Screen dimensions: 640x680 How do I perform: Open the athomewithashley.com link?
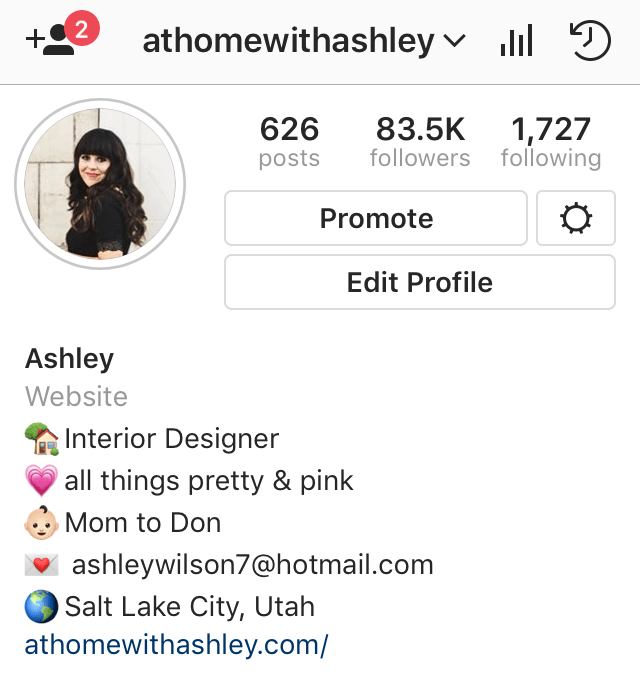[x=176, y=645]
